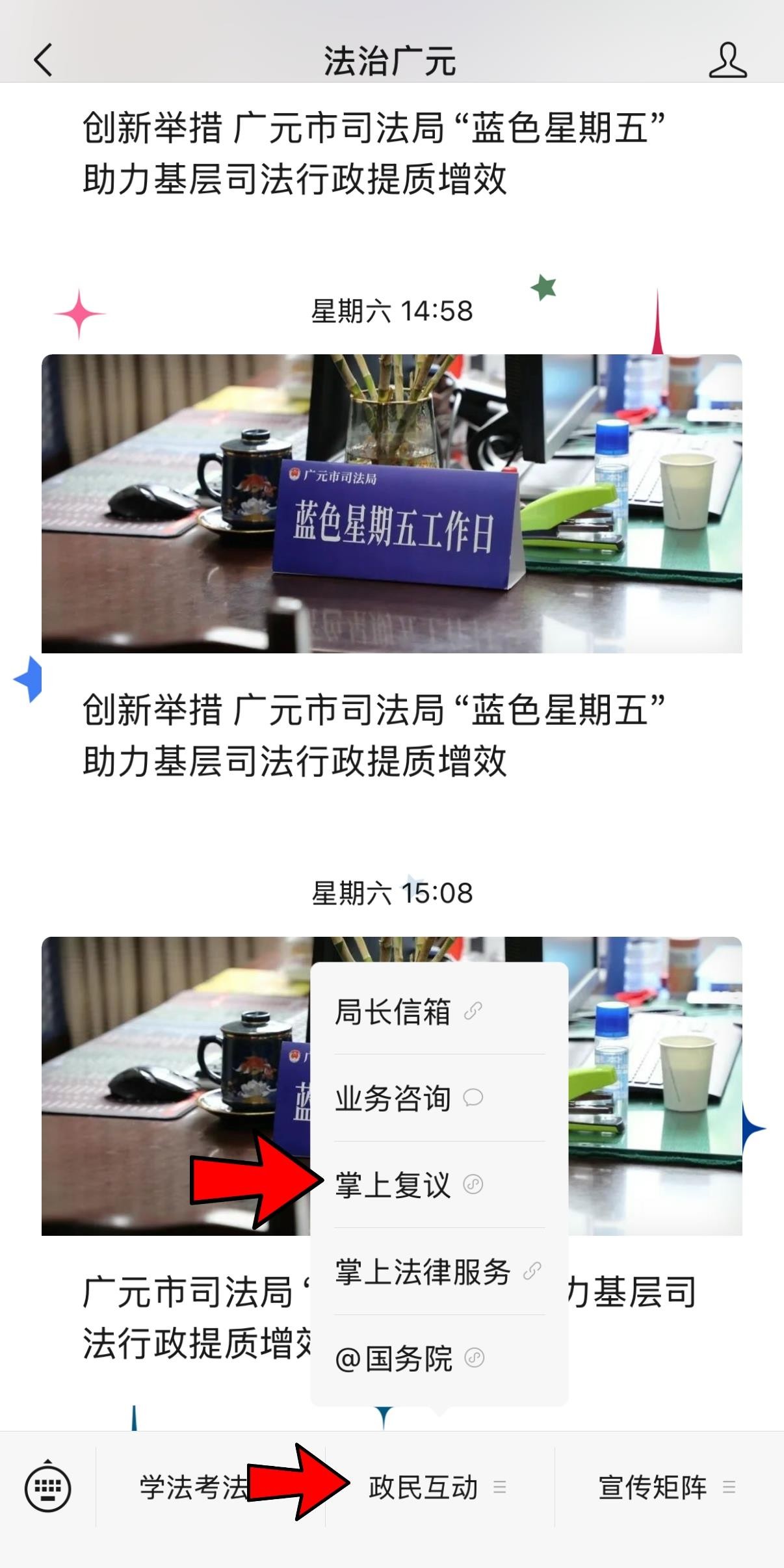
Task: Expand 学法考法 bottom menu
Action: tap(194, 1487)
